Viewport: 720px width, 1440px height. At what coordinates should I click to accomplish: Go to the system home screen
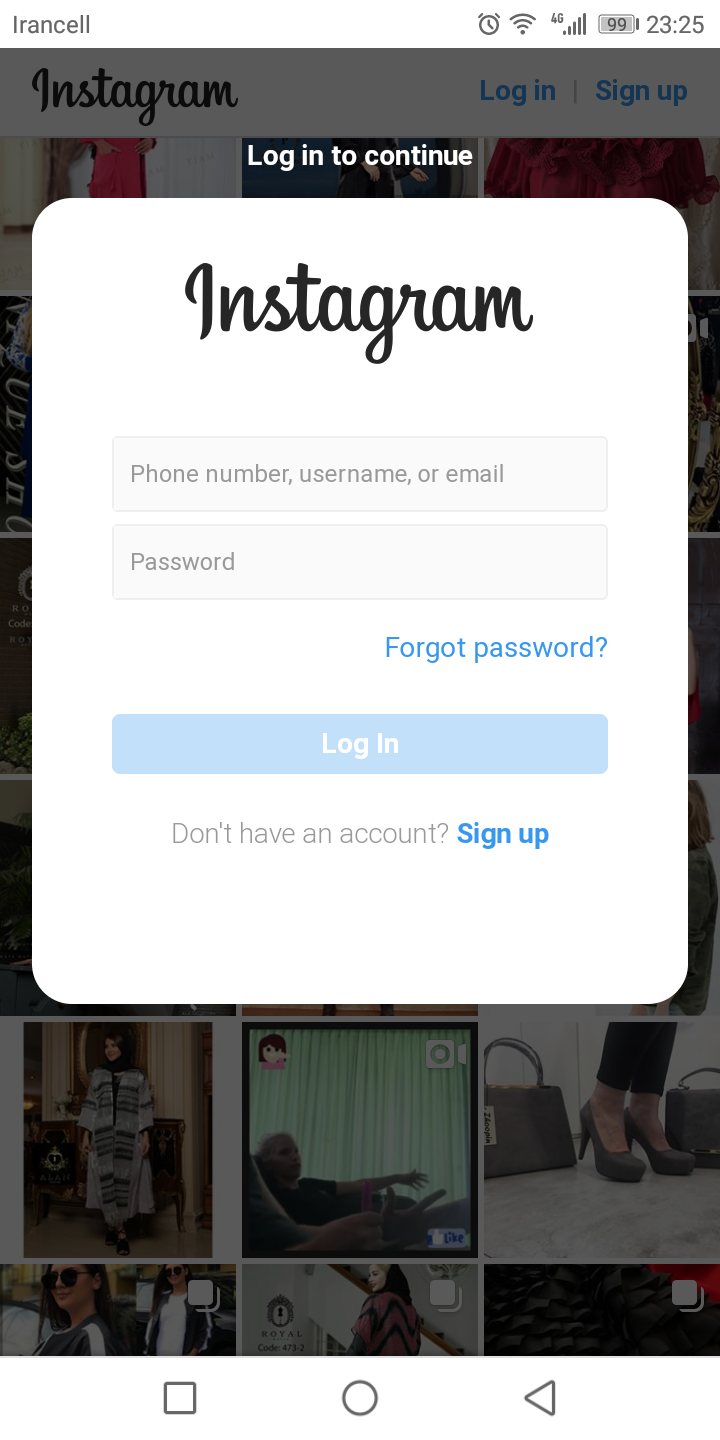360,1398
